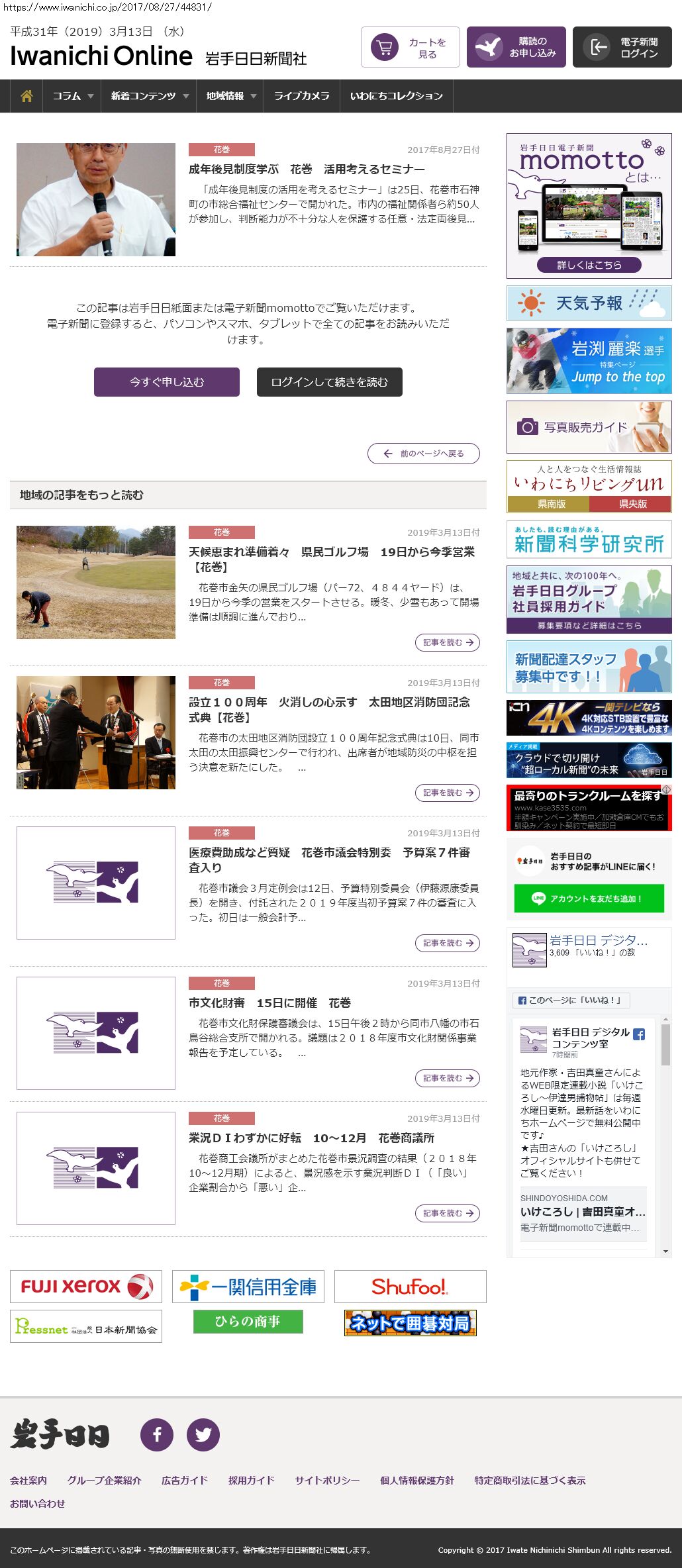
Task: Open the 天気予報 weather banner
Action: click(x=589, y=303)
